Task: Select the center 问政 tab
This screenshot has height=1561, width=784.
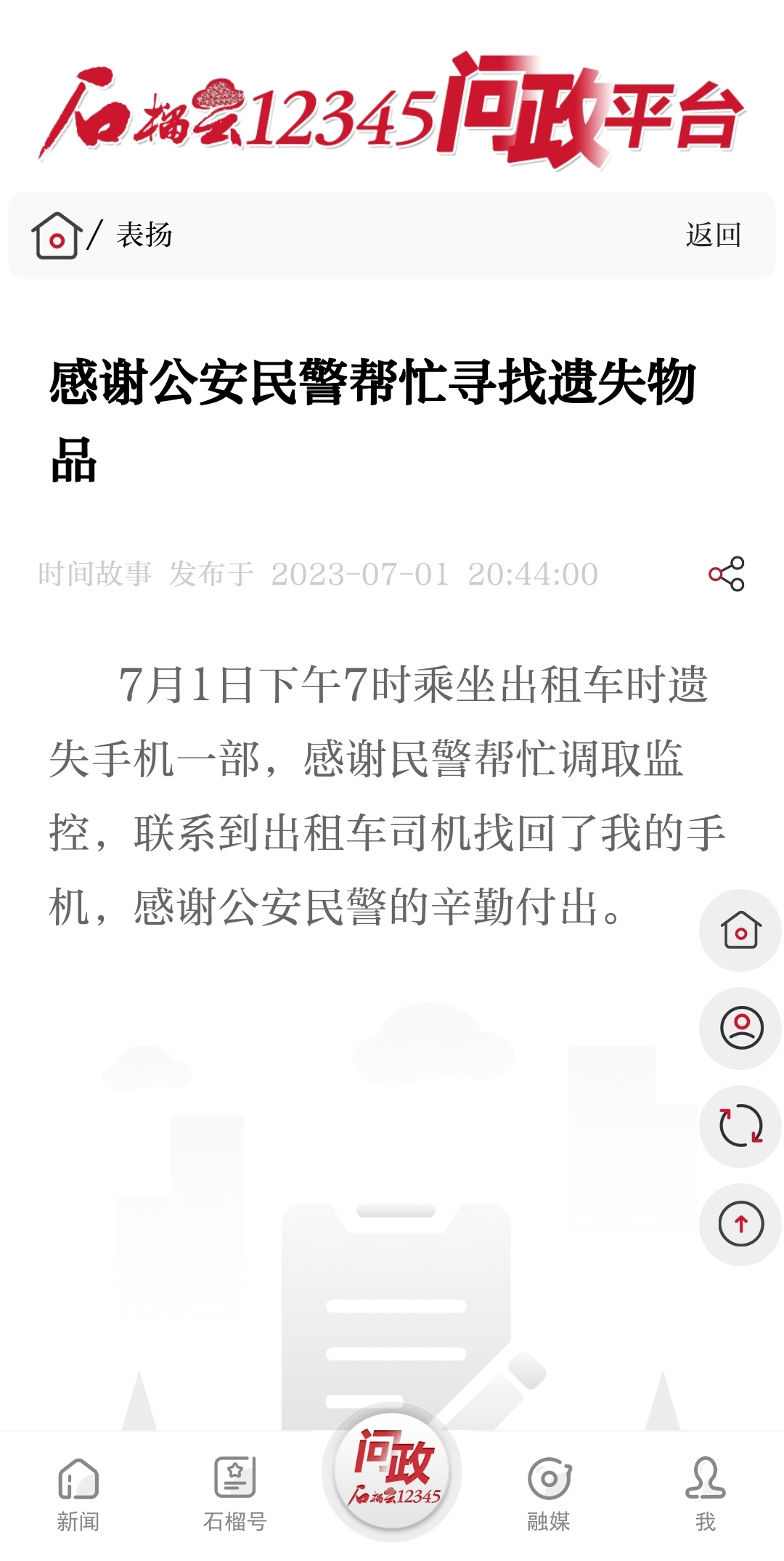Action: click(x=392, y=1472)
